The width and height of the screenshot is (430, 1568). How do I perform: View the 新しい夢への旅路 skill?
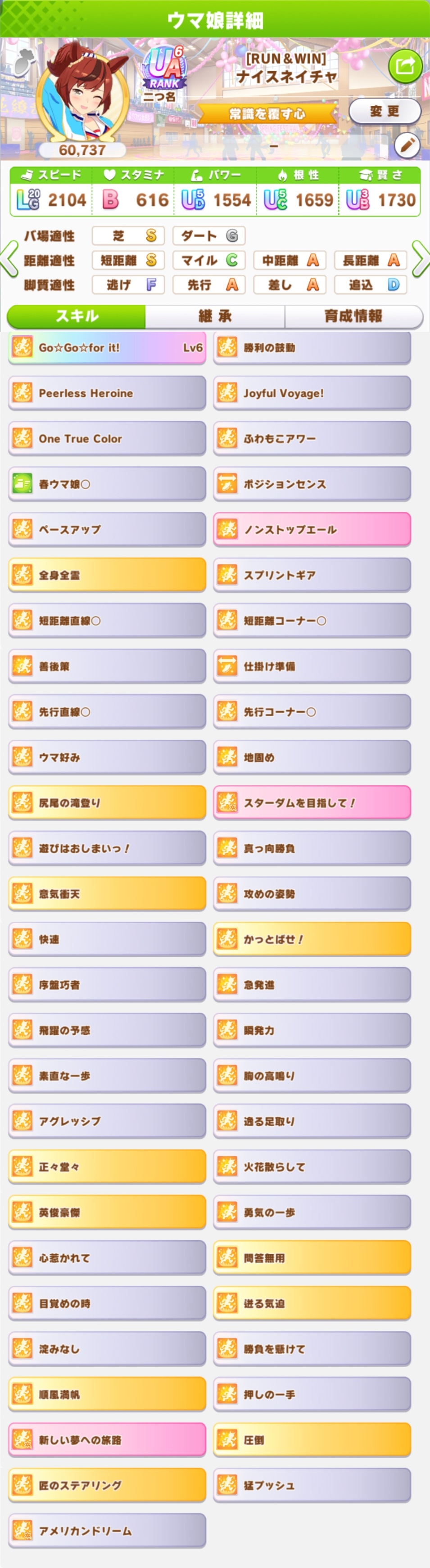click(x=107, y=1440)
